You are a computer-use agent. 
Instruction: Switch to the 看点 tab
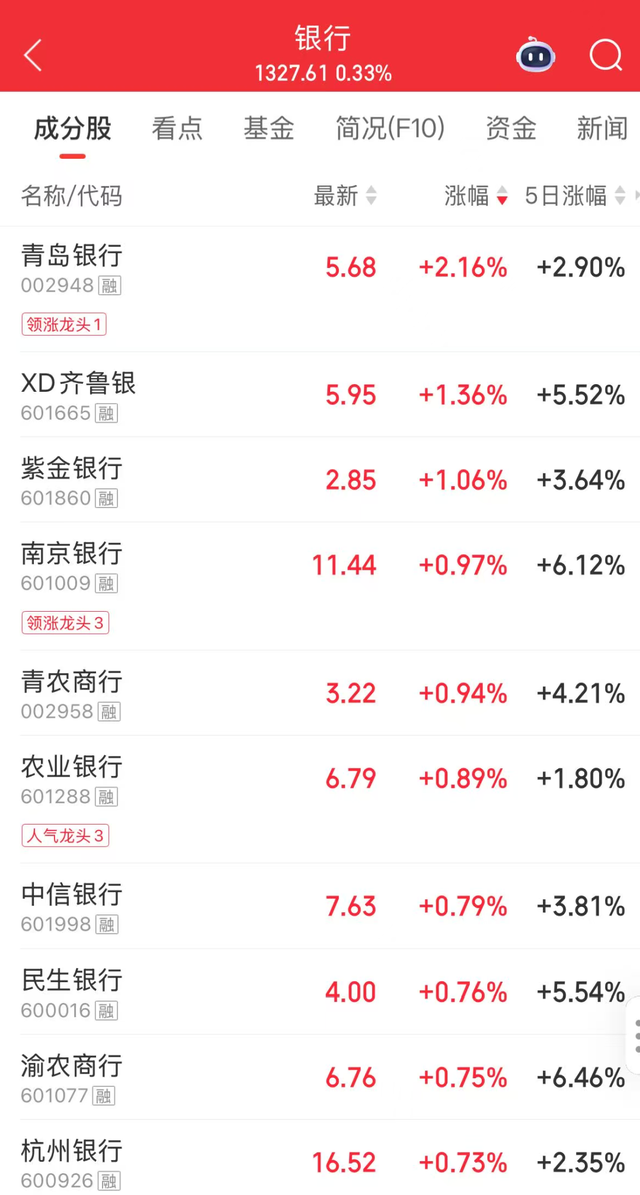pos(177,127)
